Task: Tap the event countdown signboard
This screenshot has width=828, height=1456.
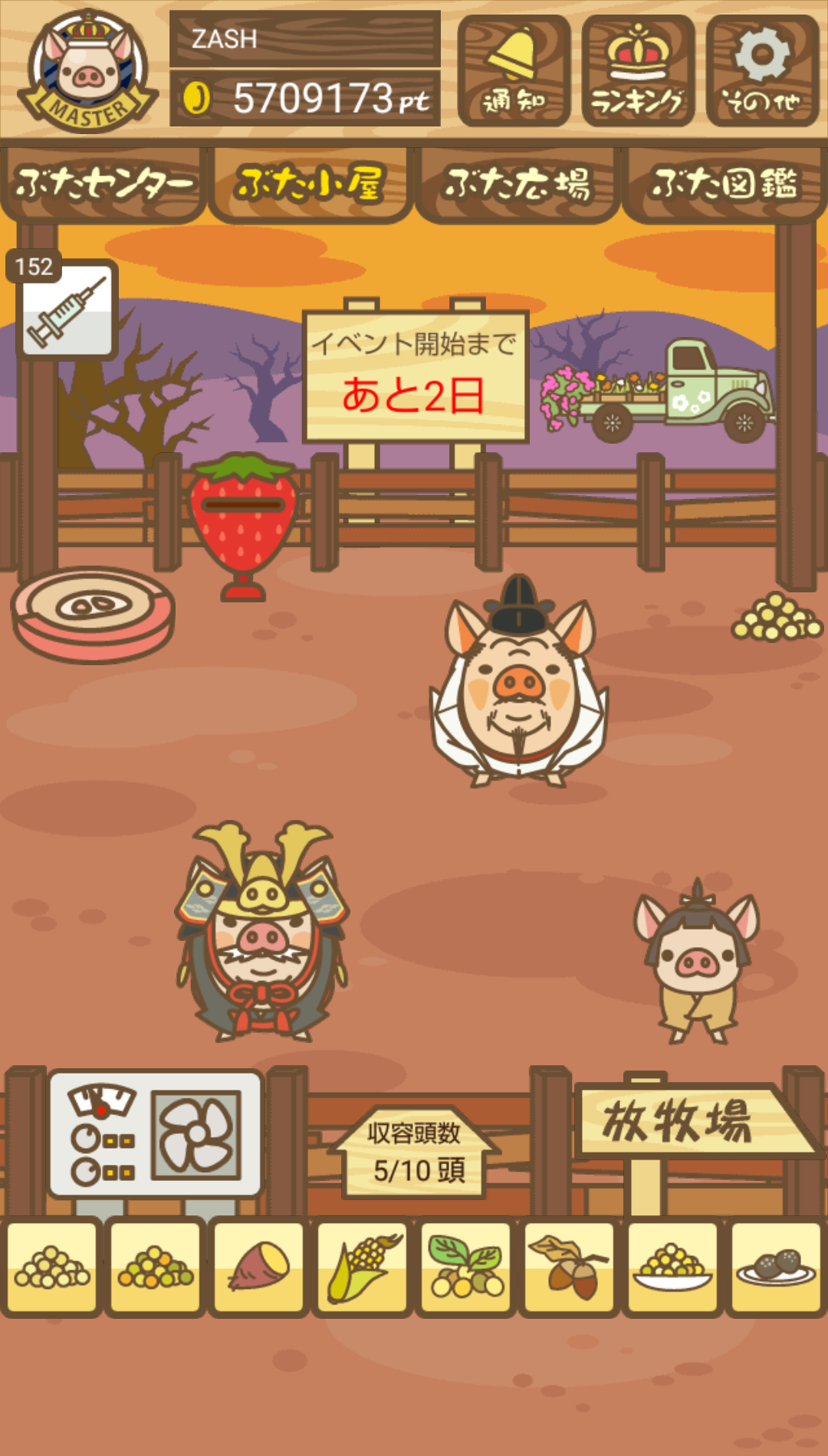Action: point(415,377)
